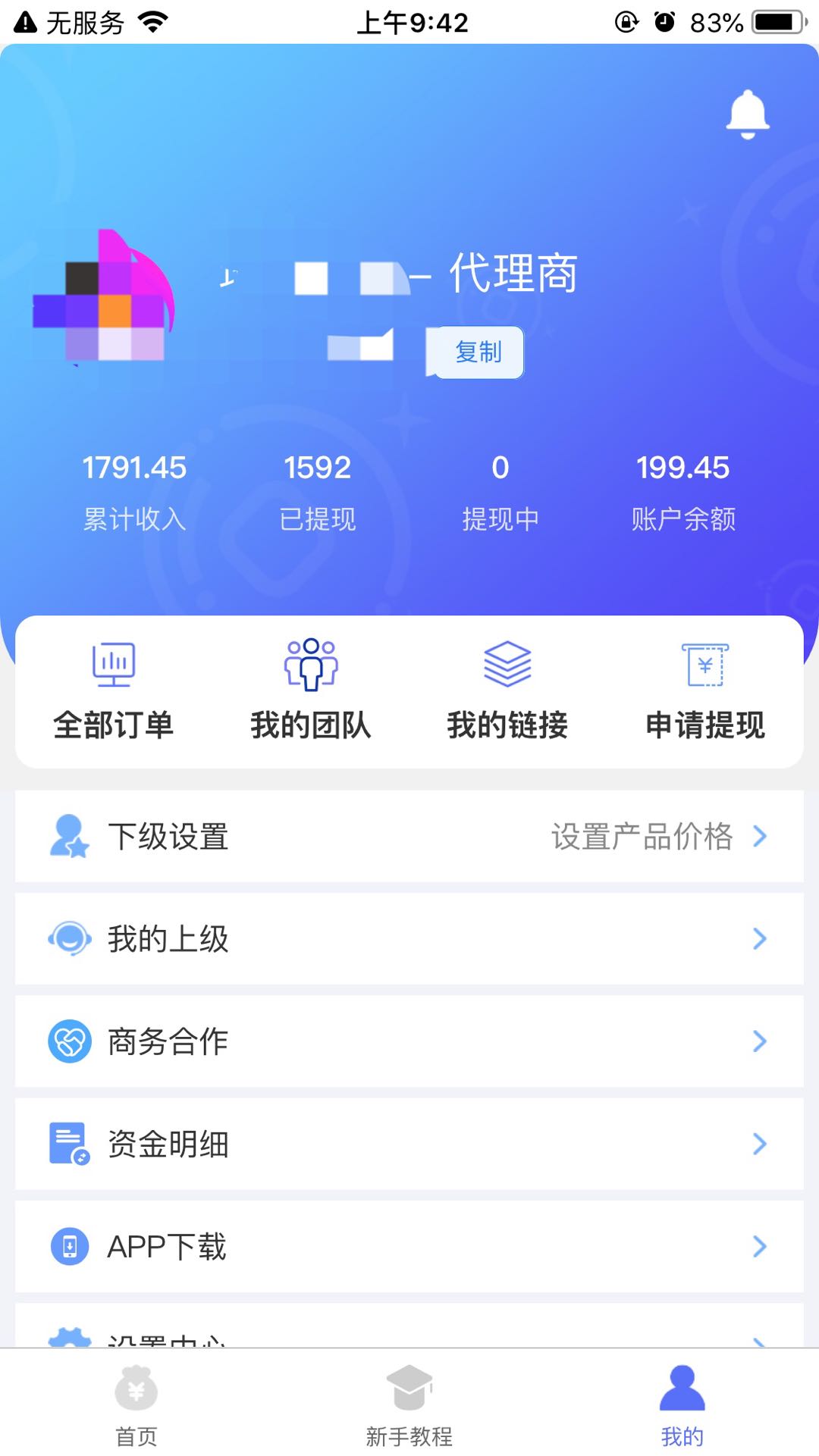Open the APP下载 row
This screenshot has height=1456, width=819.
409,1246
